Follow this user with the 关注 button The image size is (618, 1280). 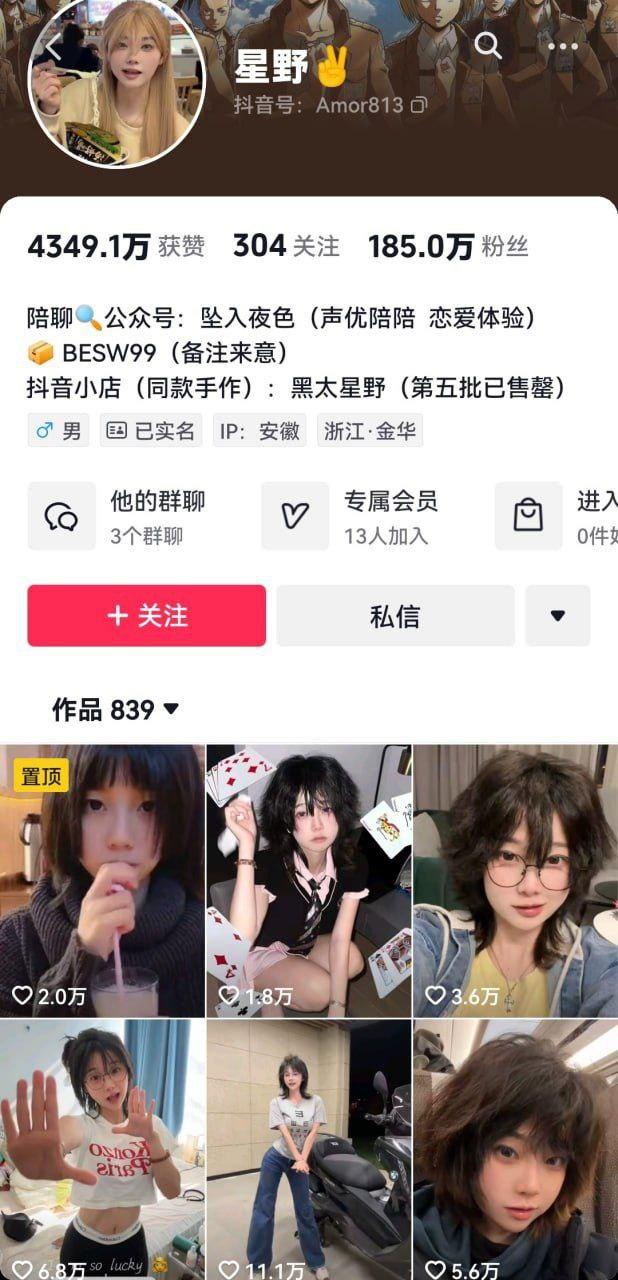coord(147,615)
